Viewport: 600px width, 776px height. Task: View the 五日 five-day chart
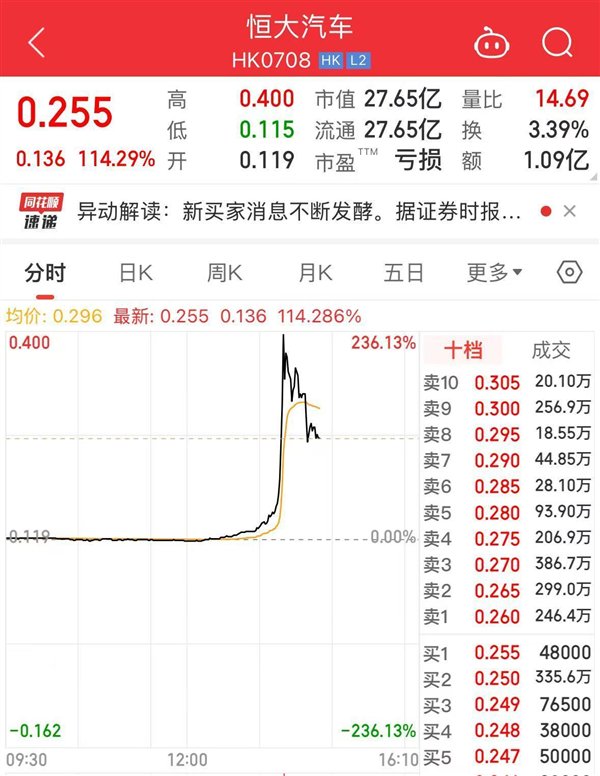click(x=404, y=272)
